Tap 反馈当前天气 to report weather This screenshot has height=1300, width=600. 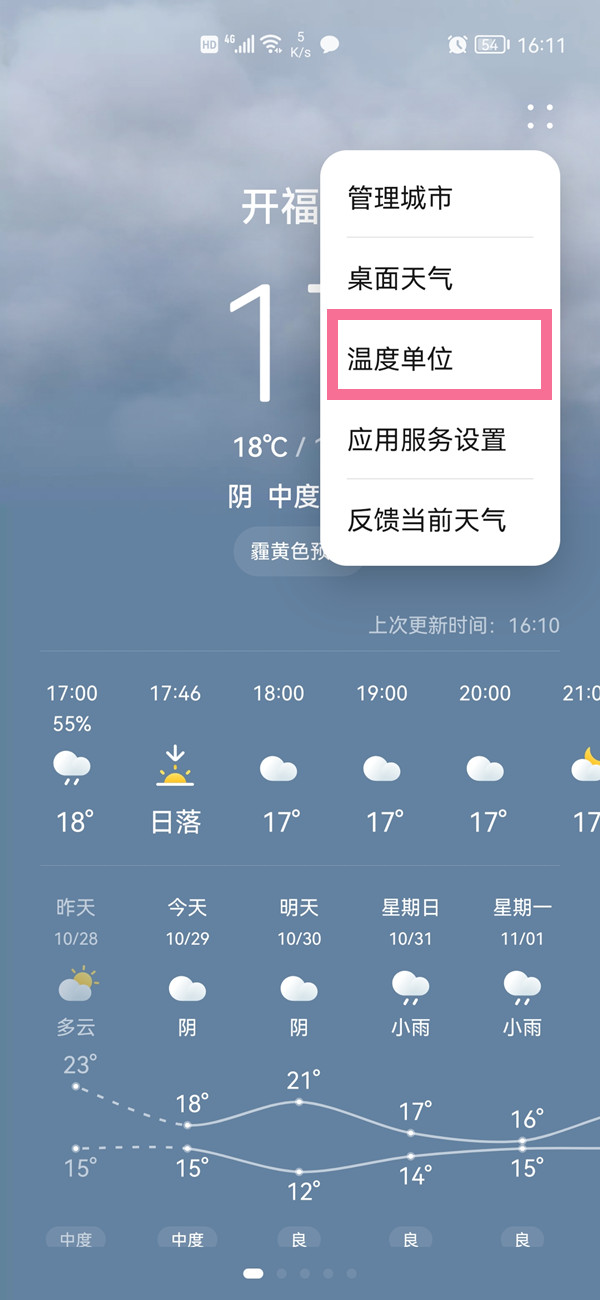(x=426, y=520)
